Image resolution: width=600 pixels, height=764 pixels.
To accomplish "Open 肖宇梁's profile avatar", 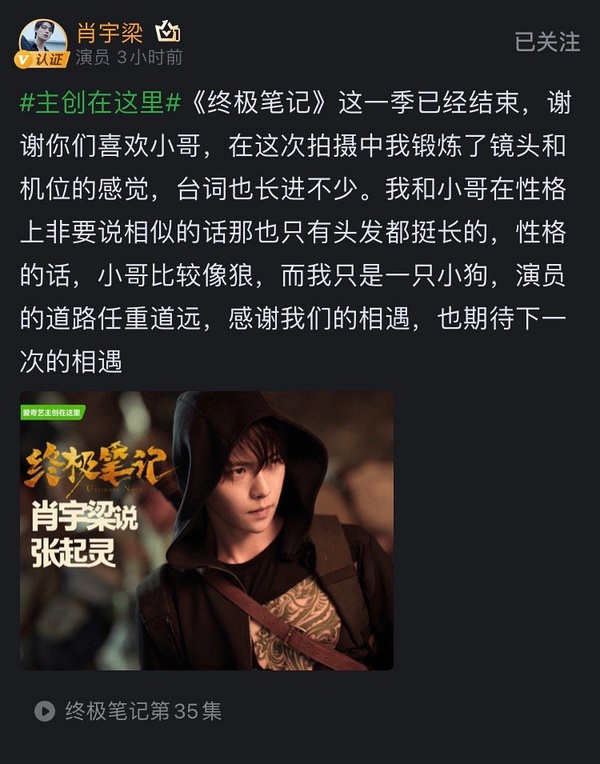I will (43, 43).
